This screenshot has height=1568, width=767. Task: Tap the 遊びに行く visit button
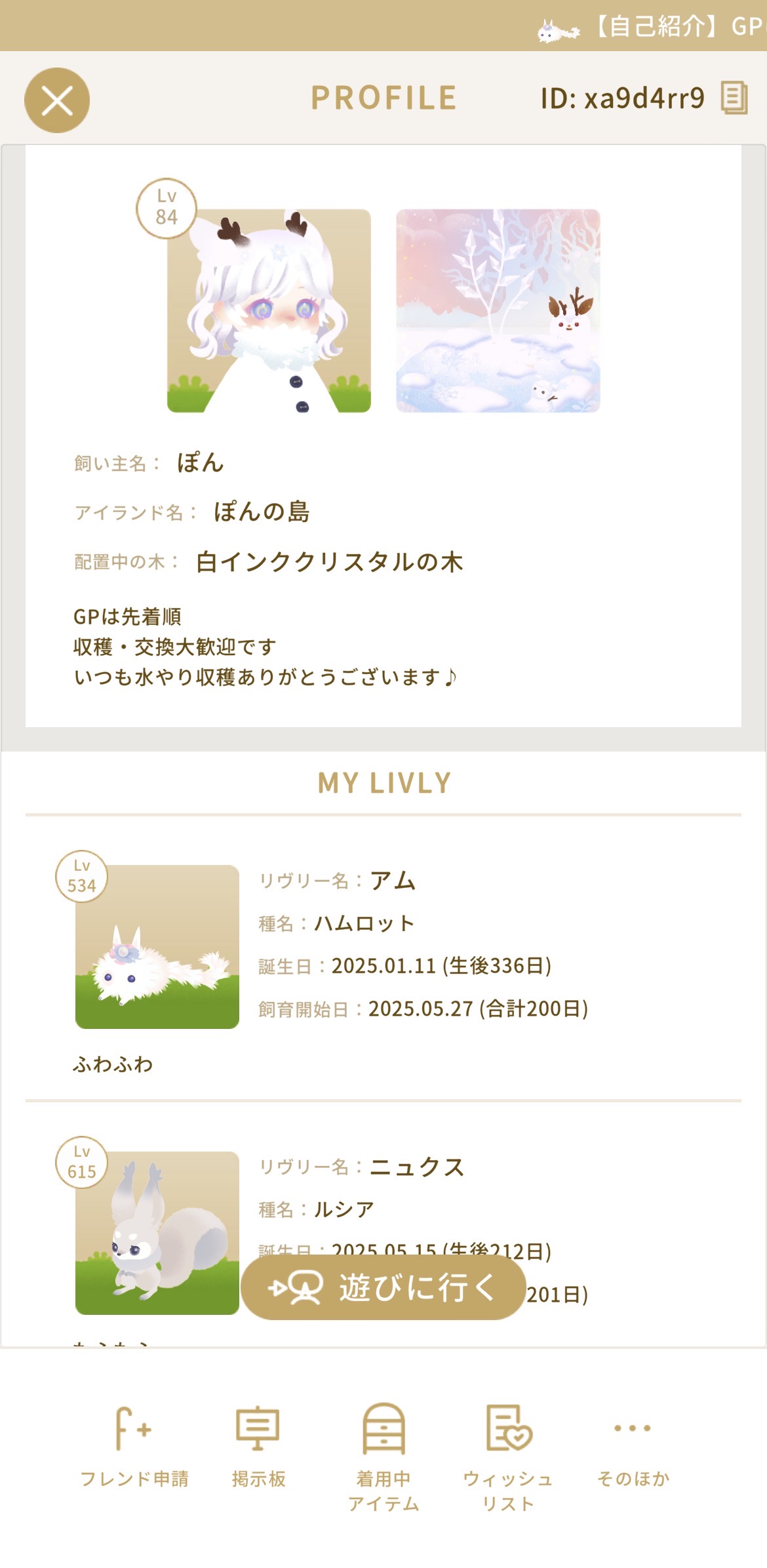click(x=383, y=1287)
